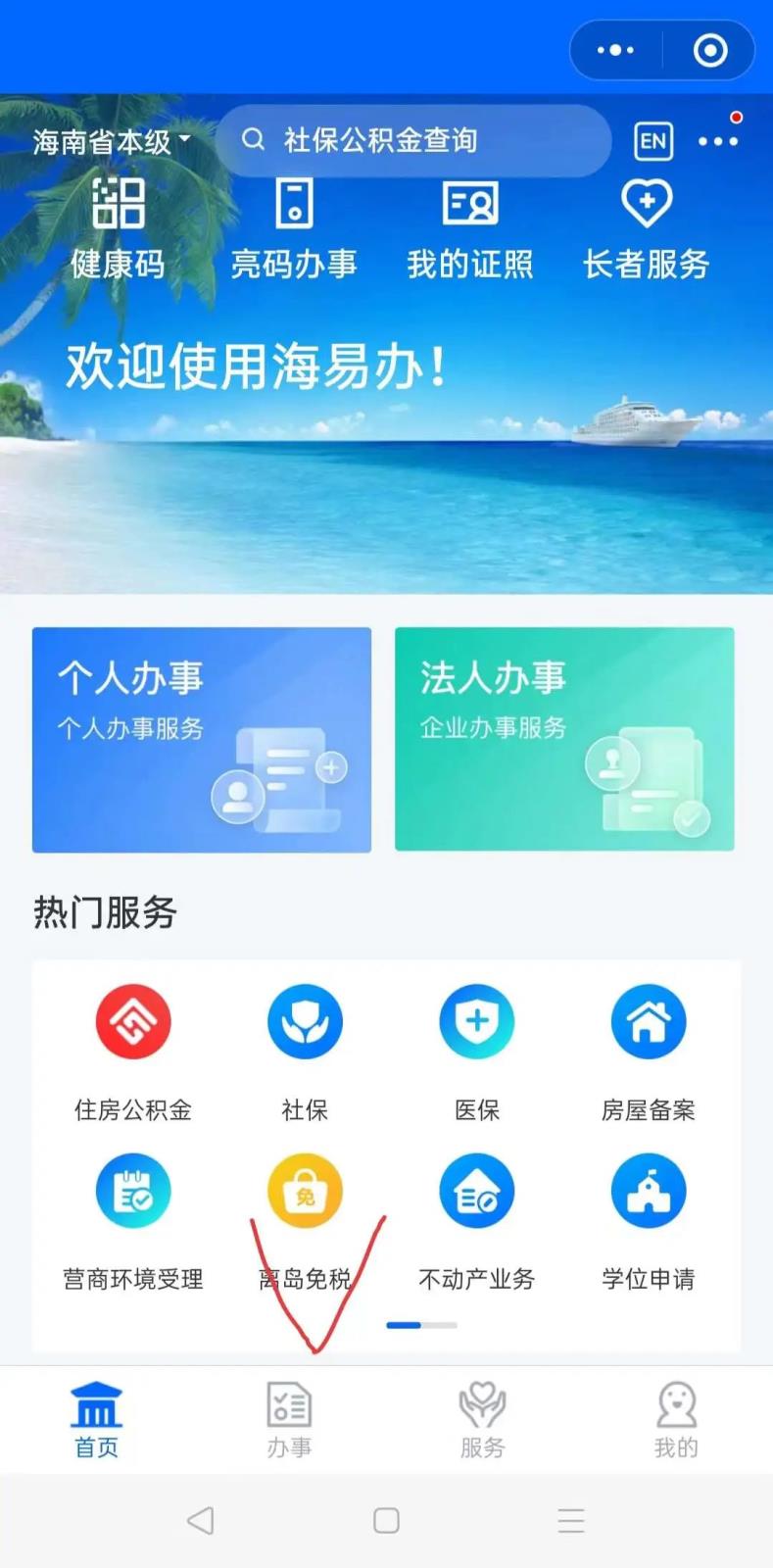Tap the 社保公积金查询 search box

413,141
